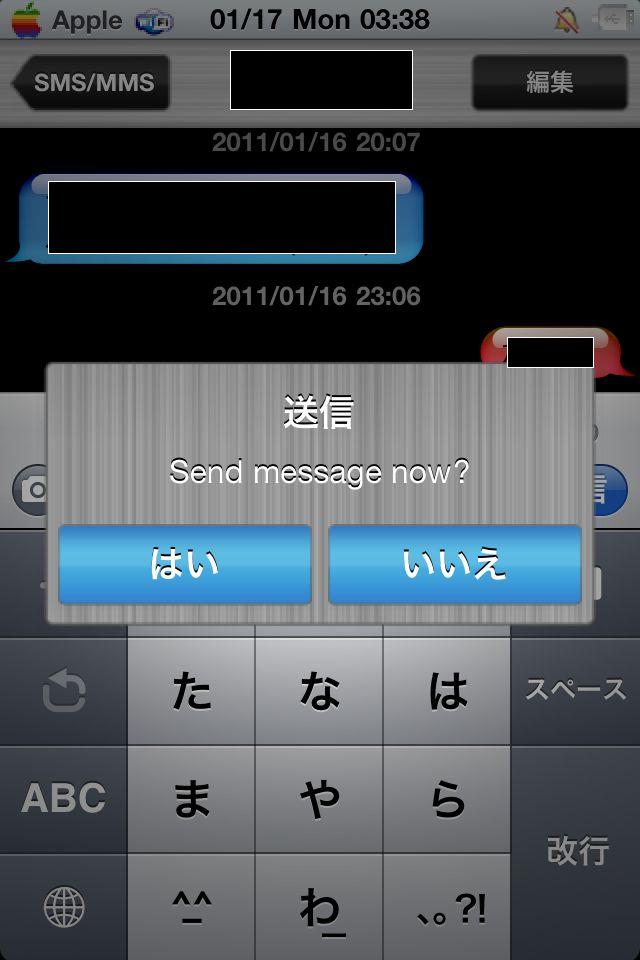640x960 pixels.
Task: Tap the ら key on keyboard
Action: [447, 798]
